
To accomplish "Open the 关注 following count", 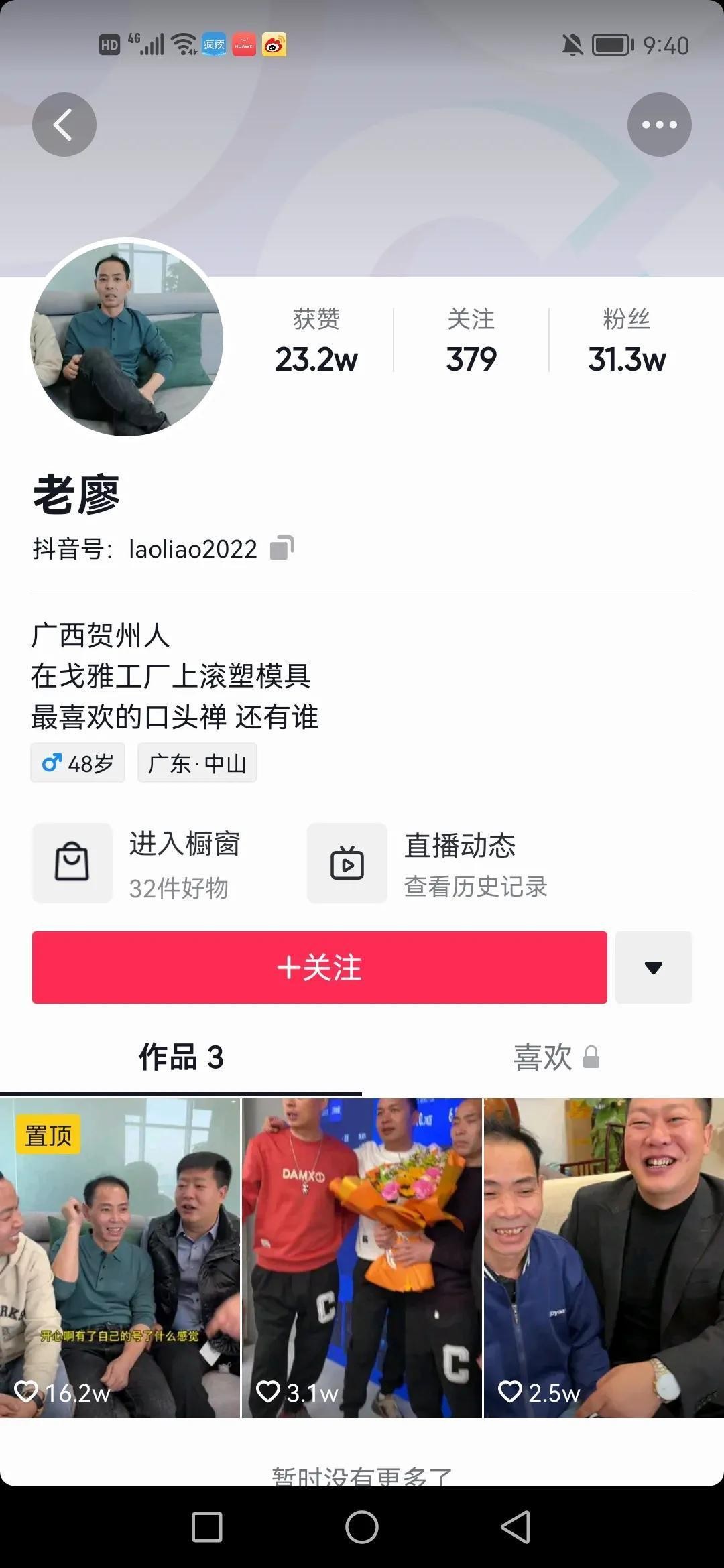I will point(471,340).
